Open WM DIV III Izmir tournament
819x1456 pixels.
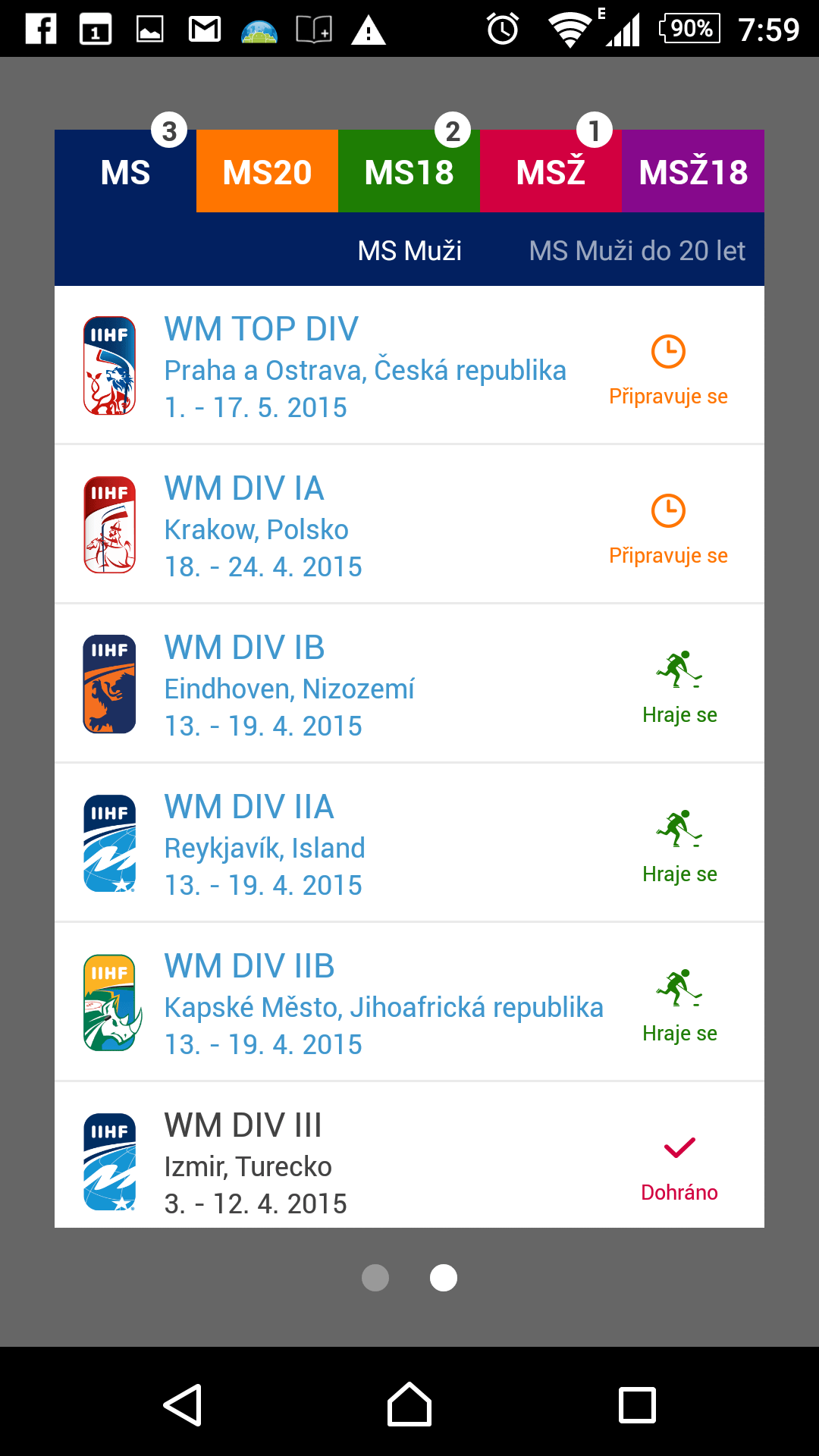click(x=409, y=1156)
